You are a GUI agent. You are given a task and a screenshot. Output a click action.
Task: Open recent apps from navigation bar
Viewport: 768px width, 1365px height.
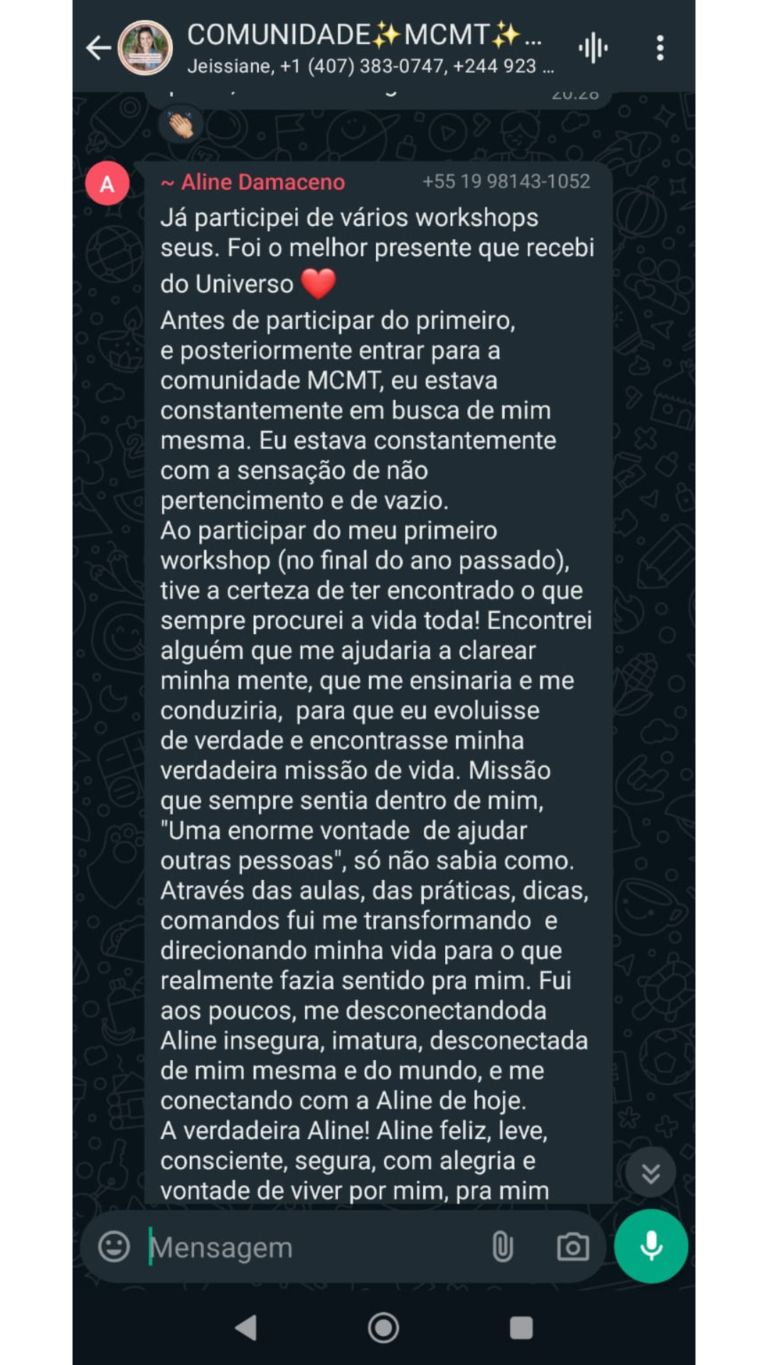point(521,1328)
